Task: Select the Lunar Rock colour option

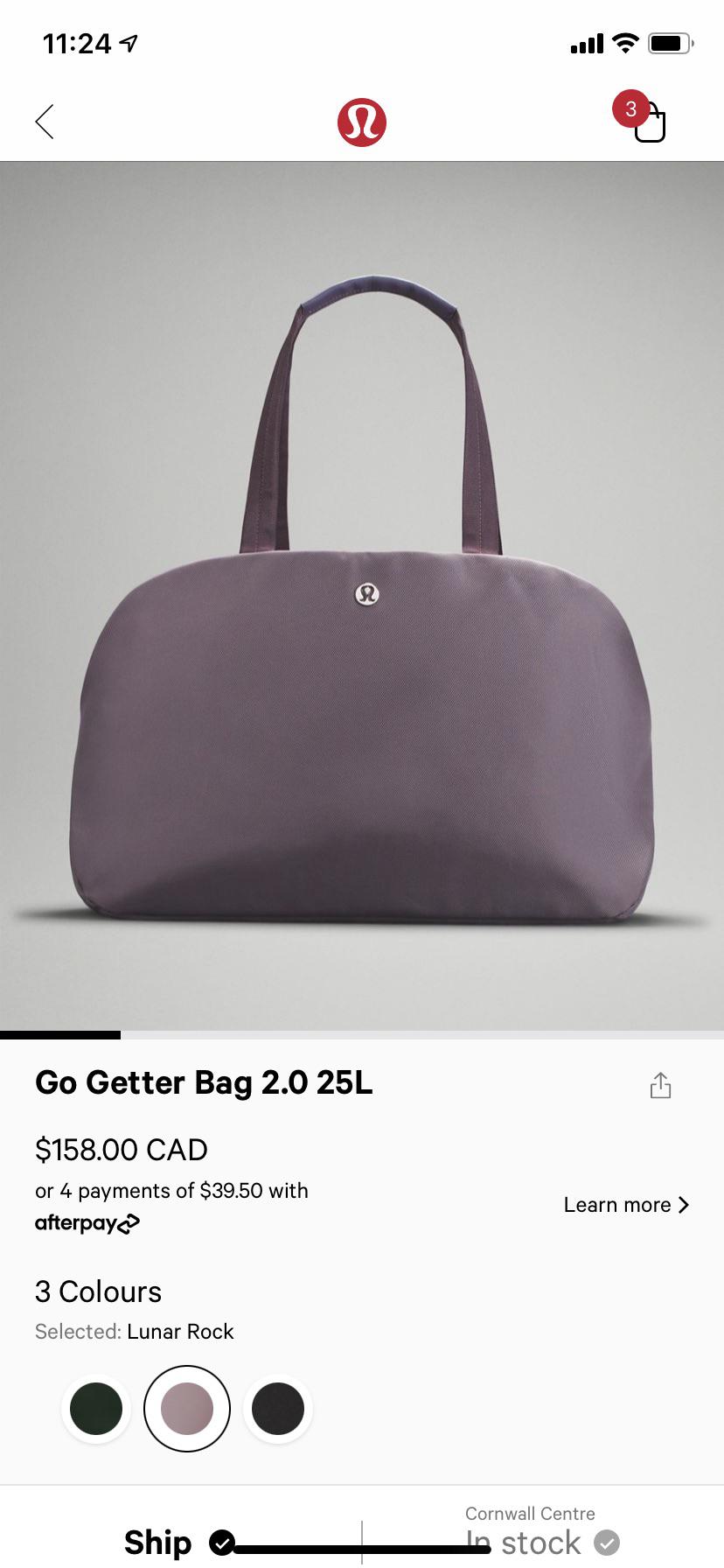Action: (x=186, y=1408)
